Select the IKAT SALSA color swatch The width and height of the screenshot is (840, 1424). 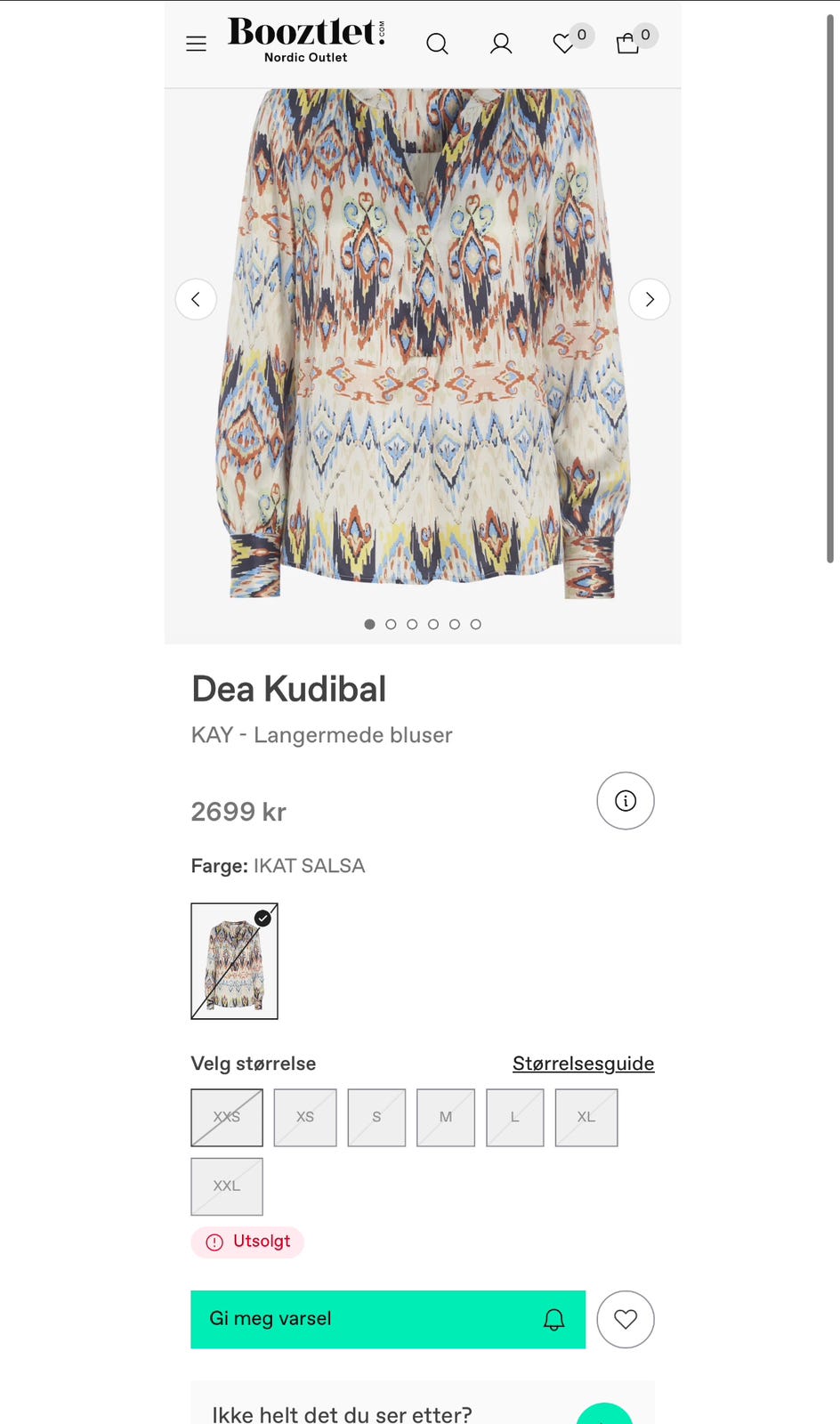(234, 961)
